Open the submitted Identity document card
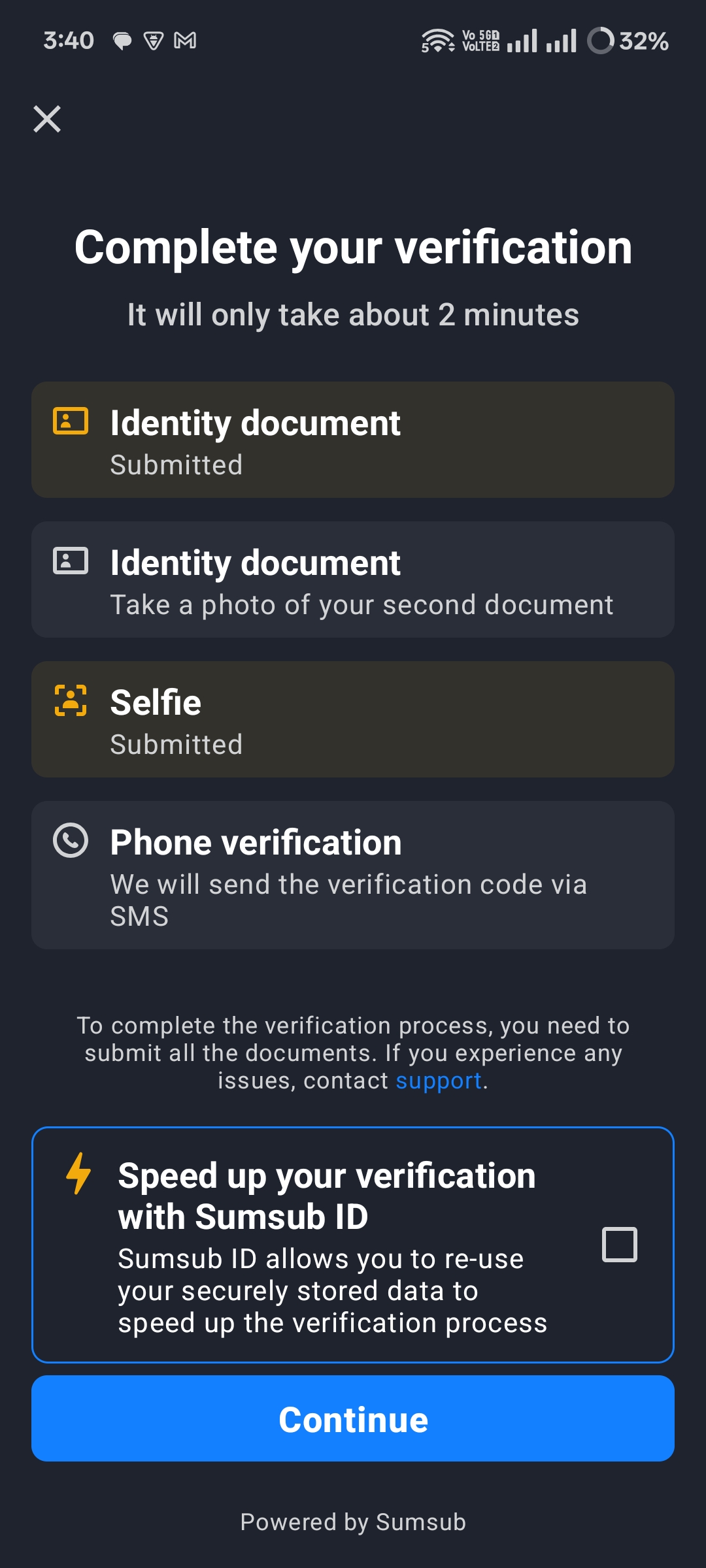 353,438
